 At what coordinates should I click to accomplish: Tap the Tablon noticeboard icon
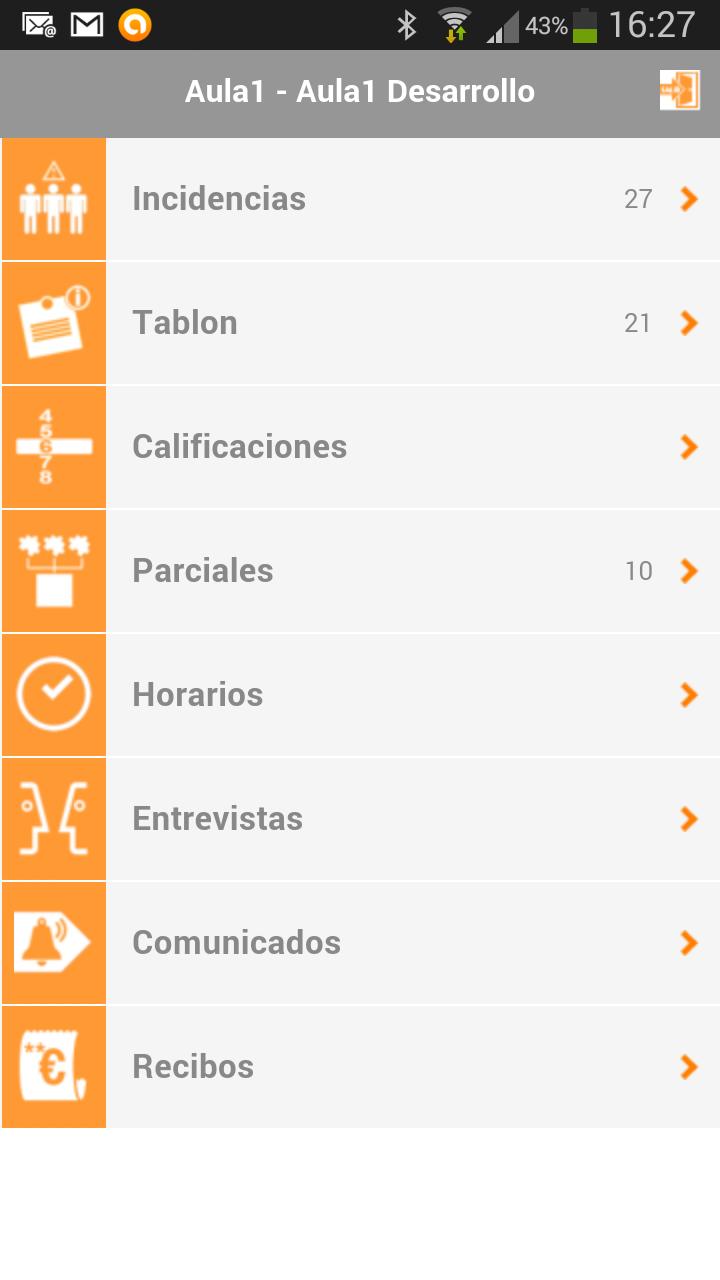[53, 322]
